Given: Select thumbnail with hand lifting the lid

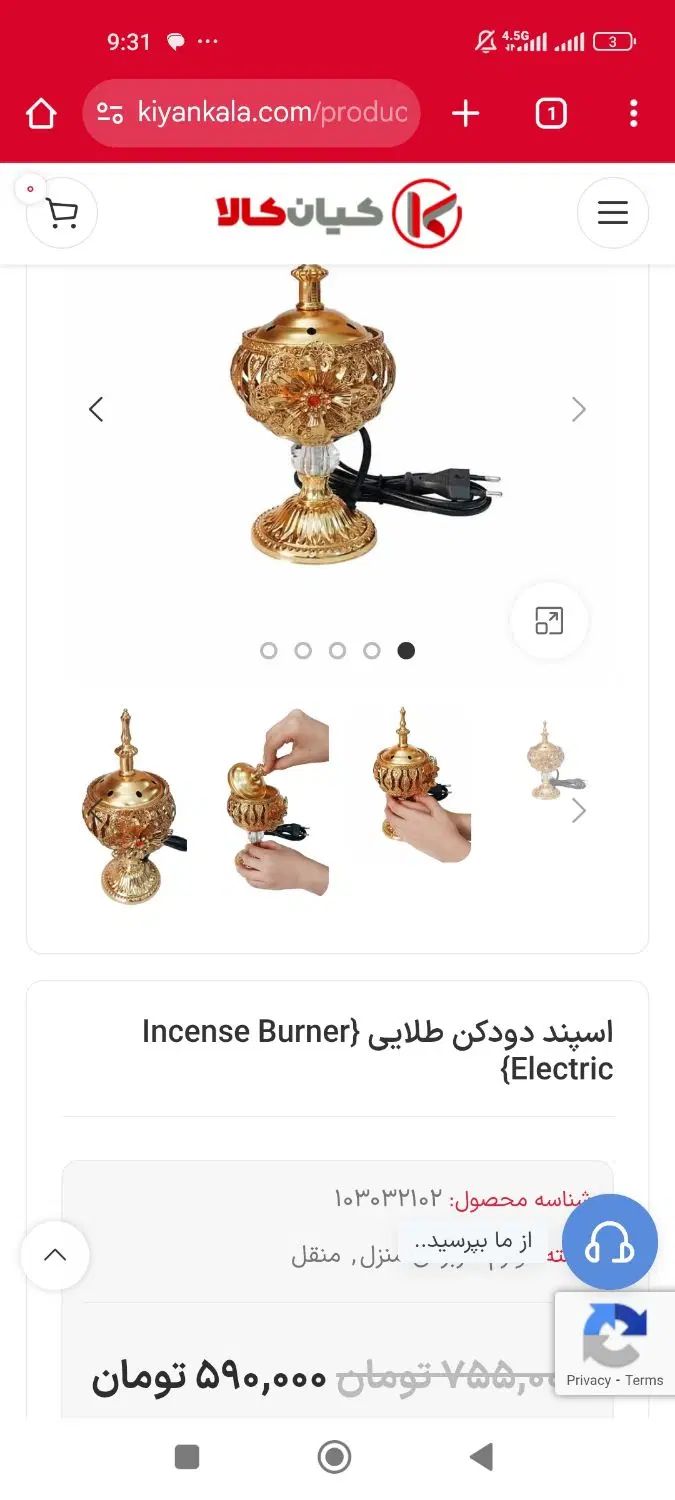Looking at the screenshot, I should point(277,804).
